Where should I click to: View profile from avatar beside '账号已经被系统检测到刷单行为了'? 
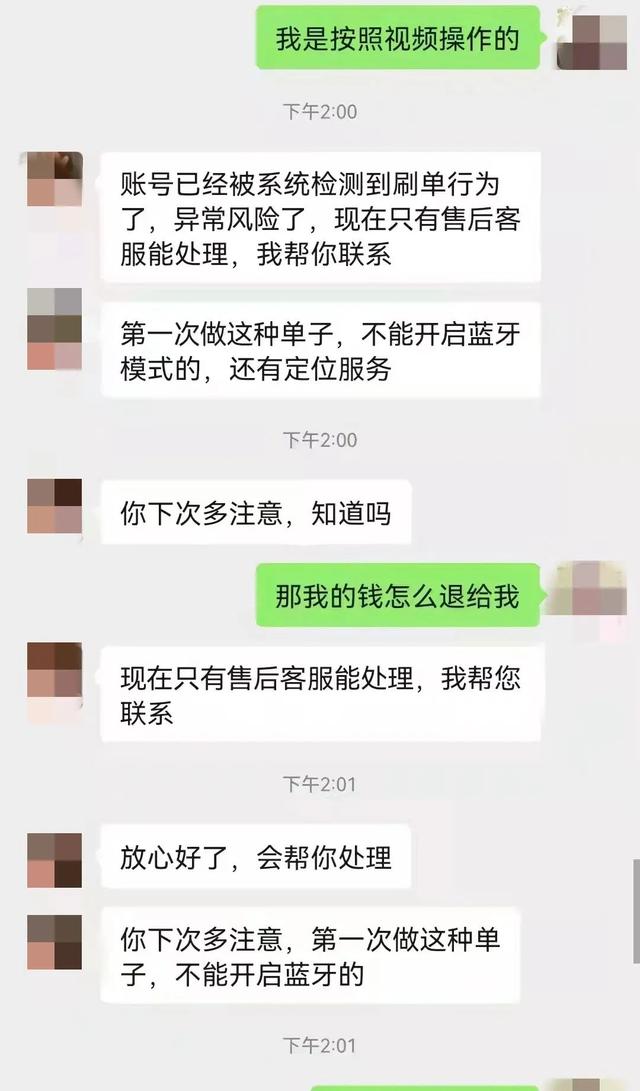coord(54,180)
